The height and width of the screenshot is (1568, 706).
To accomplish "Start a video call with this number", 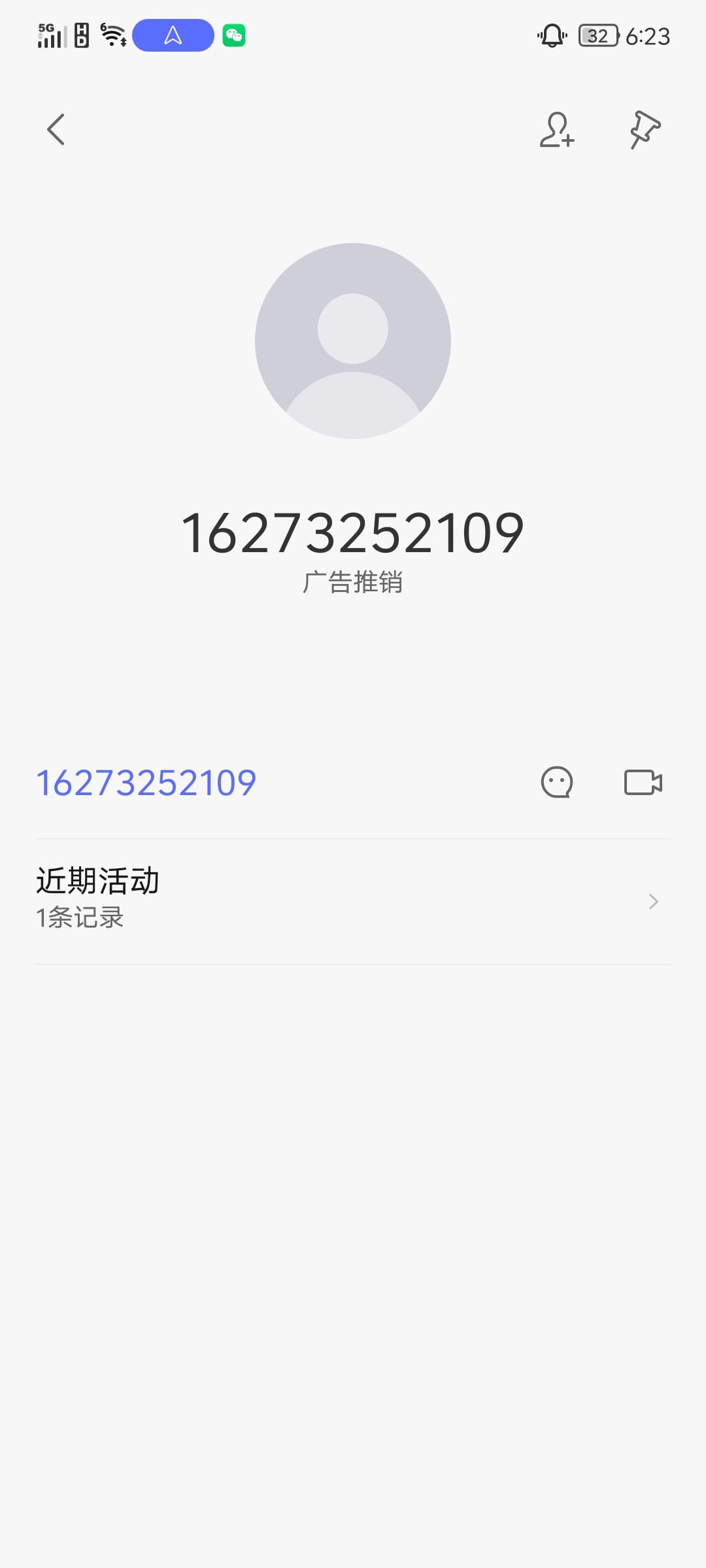I will [643, 782].
